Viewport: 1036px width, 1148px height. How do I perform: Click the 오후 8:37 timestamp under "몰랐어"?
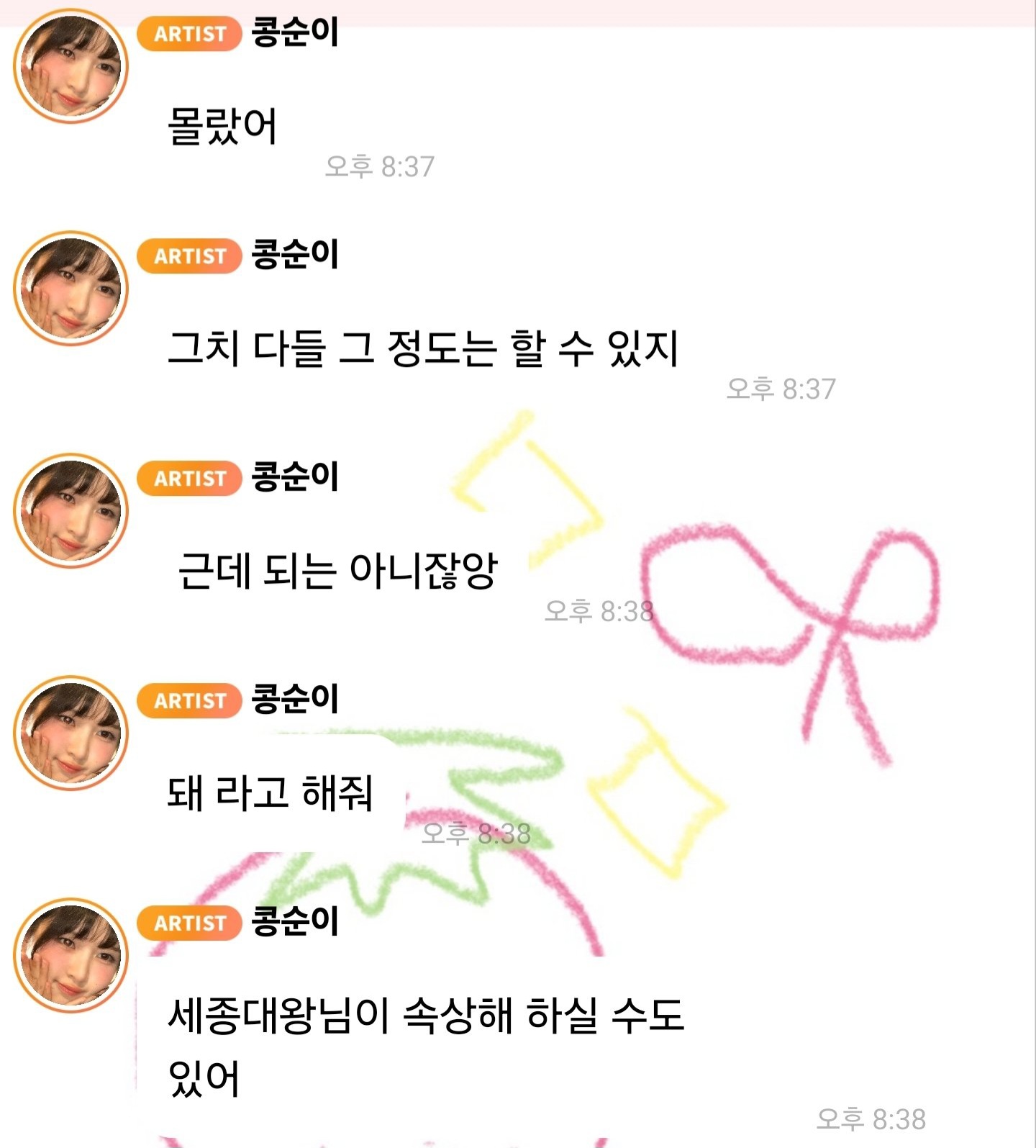click(x=381, y=167)
